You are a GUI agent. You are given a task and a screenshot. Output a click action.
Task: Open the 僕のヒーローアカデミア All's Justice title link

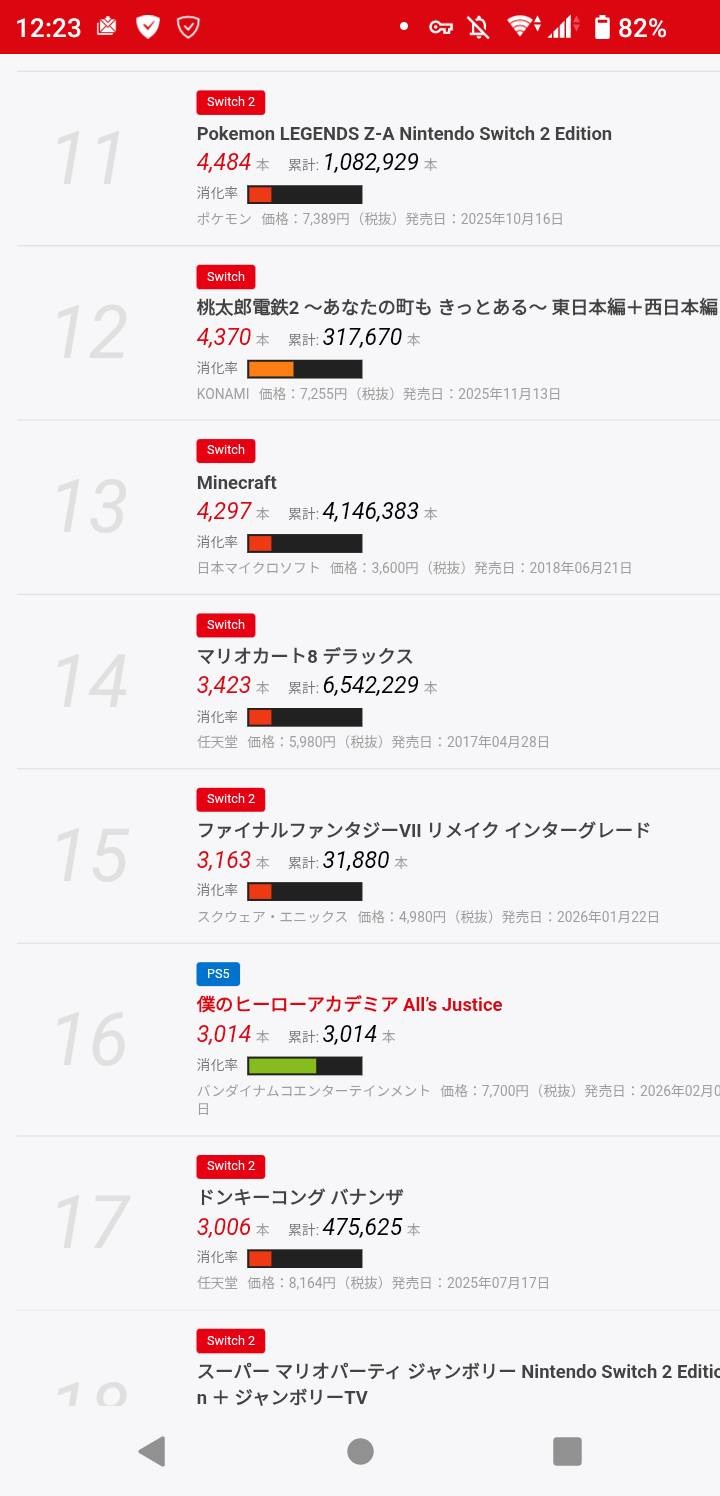(349, 1004)
